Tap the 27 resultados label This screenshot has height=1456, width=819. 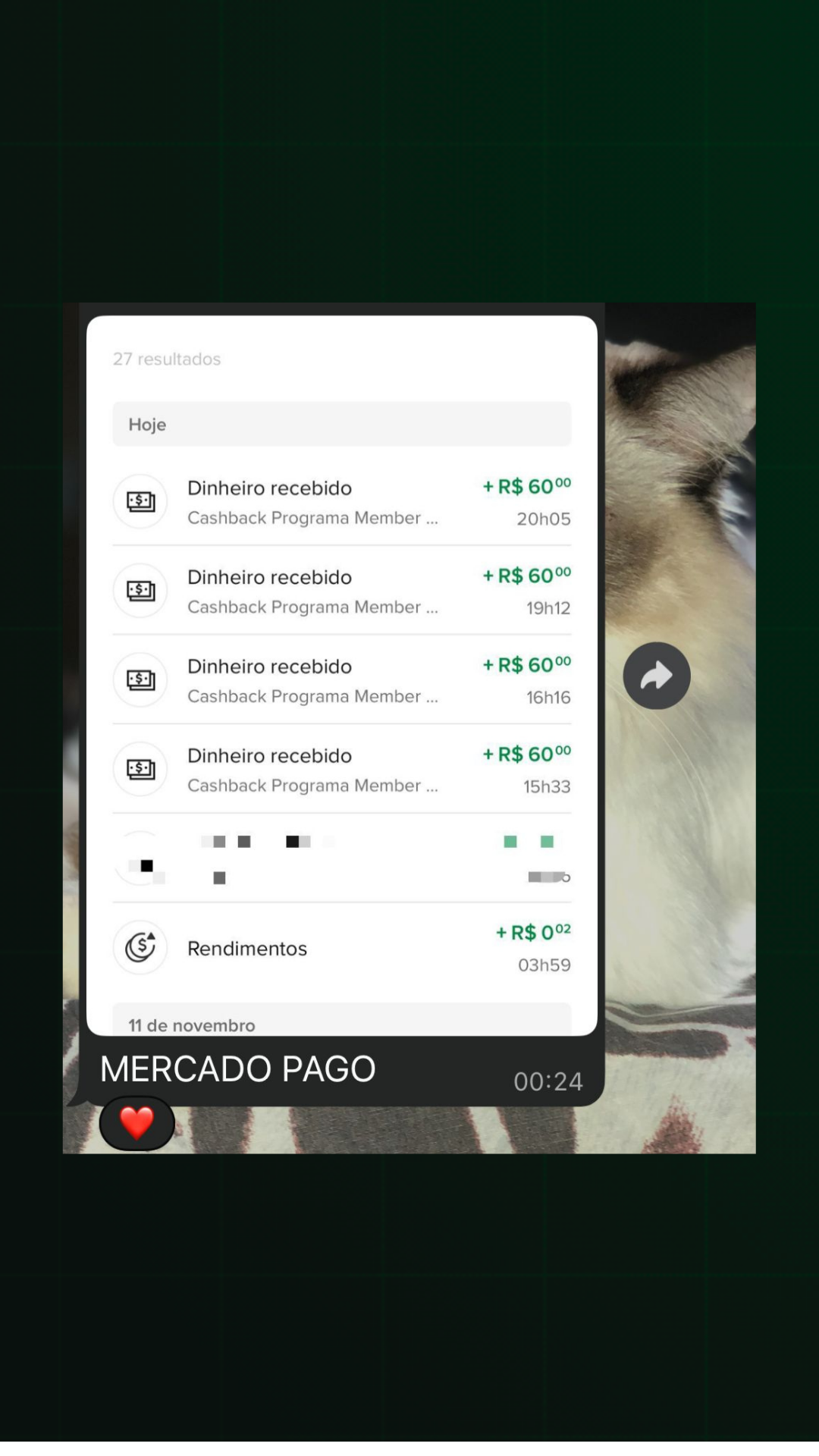[x=167, y=359]
